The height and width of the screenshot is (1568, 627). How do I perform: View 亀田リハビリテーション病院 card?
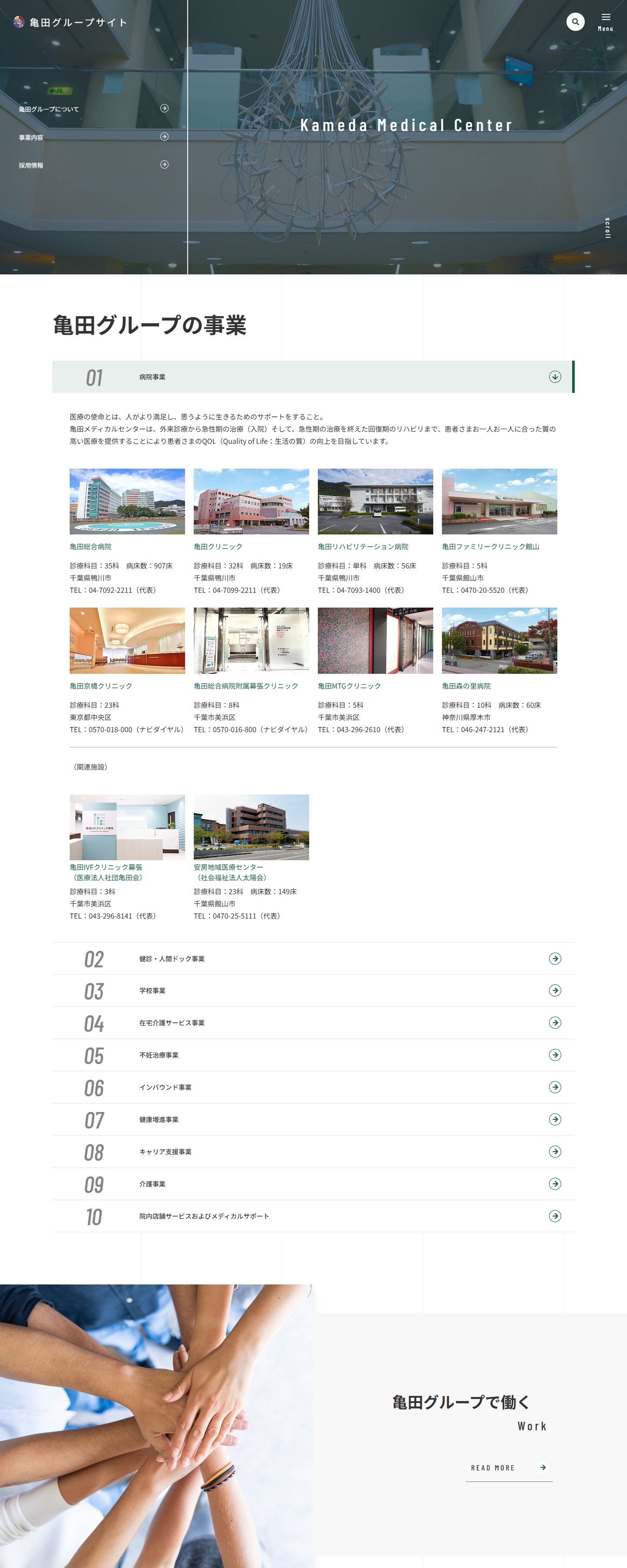[x=376, y=531]
